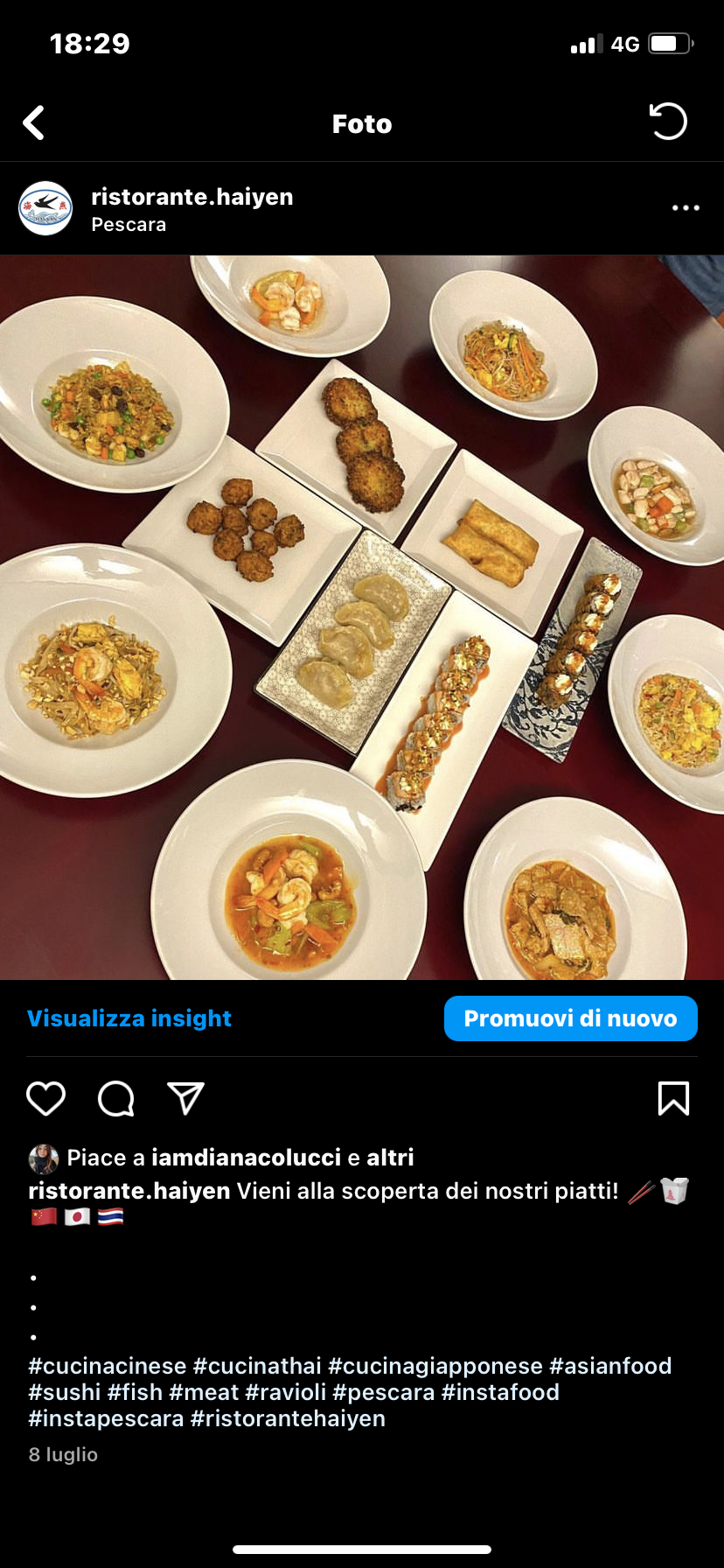Open the #cucinacinese hashtag
724x1568 pixels.
(108, 1366)
